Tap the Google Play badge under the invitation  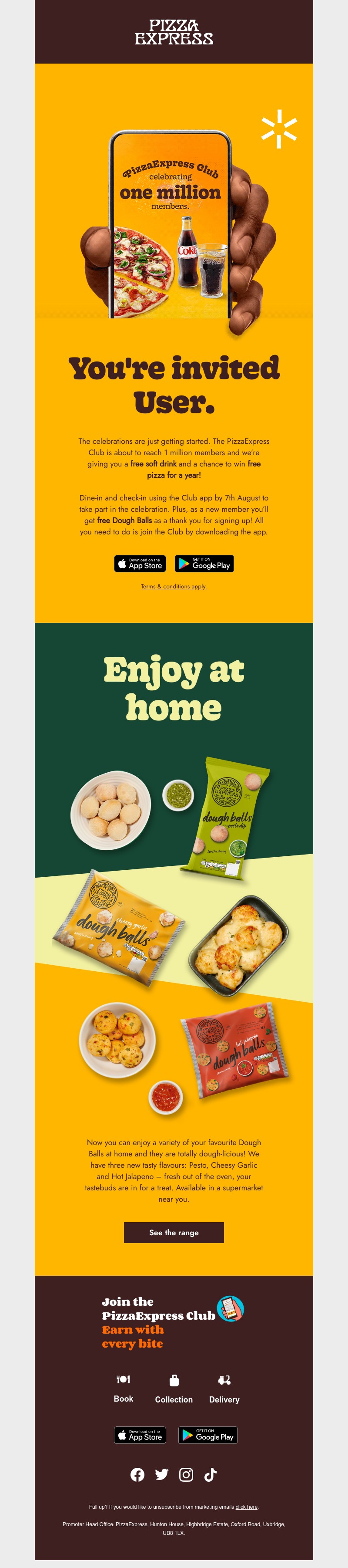(204, 564)
